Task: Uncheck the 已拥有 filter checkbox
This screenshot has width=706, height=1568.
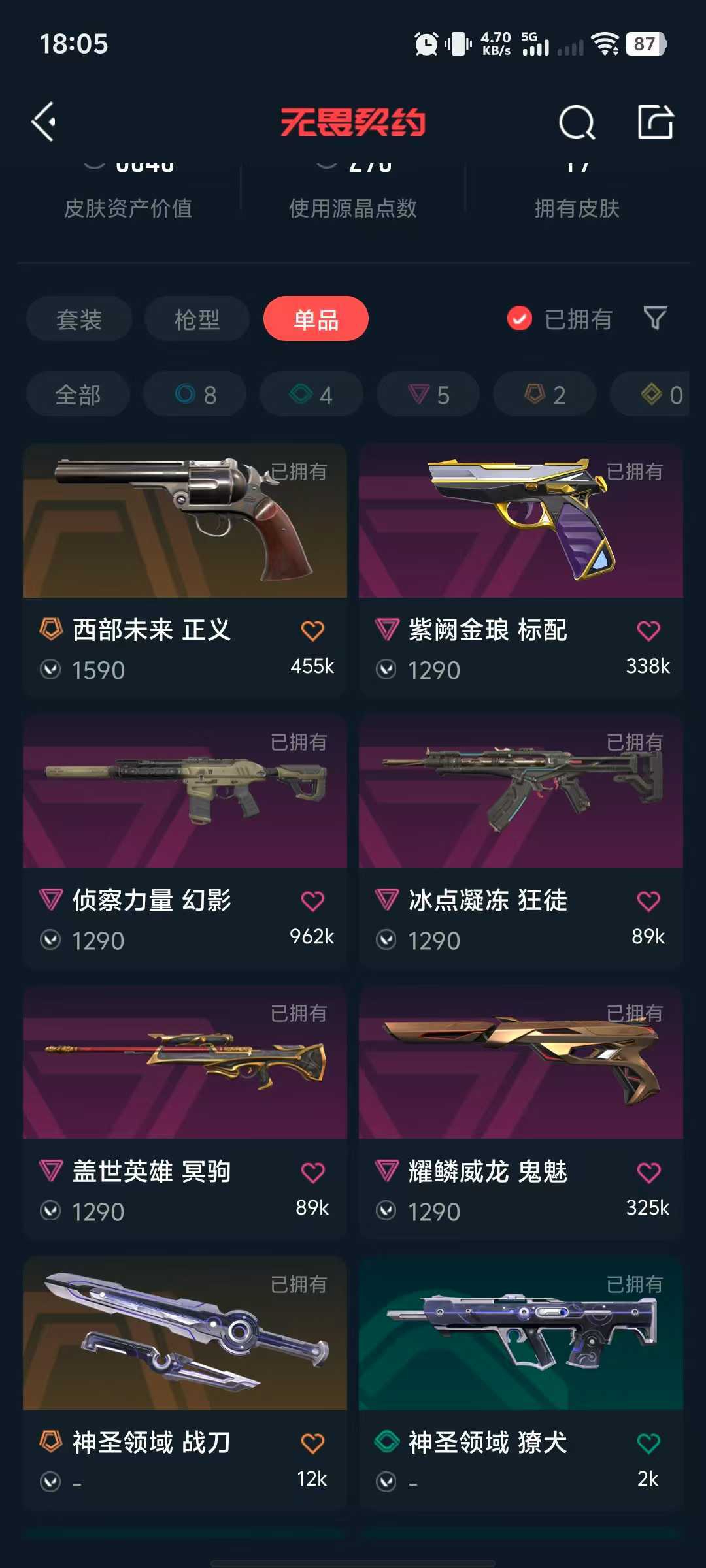Action: coord(520,319)
